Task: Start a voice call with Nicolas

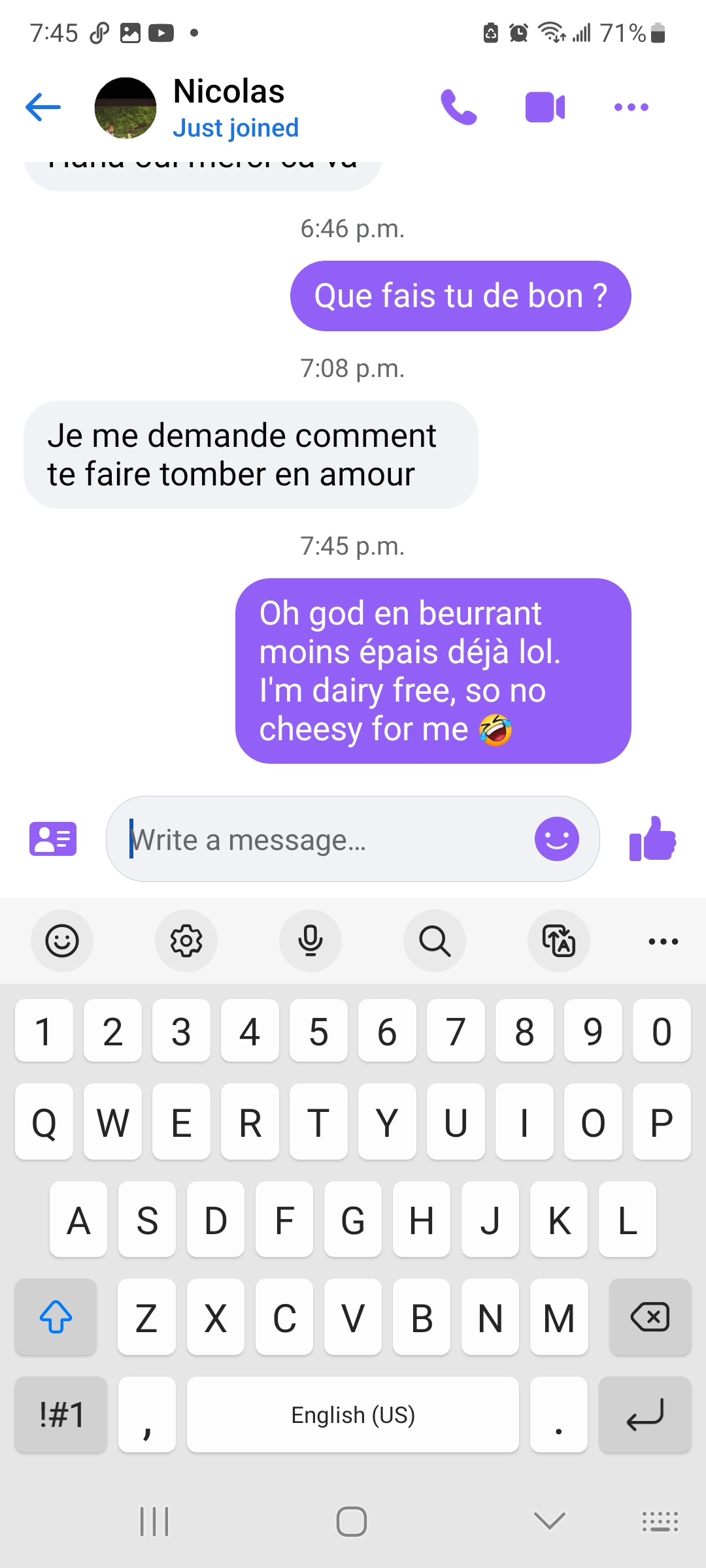Action: (x=459, y=107)
